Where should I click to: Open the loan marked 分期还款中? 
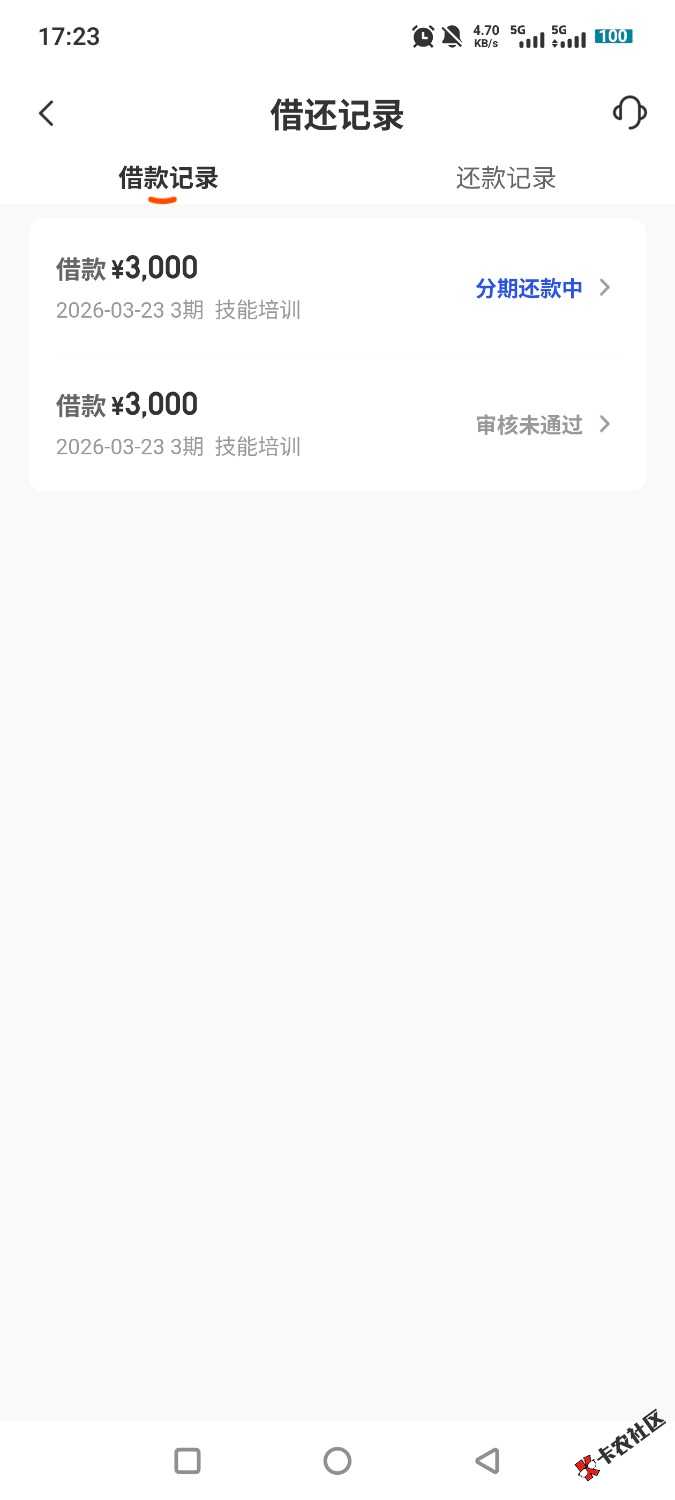(x=337, y=287)
